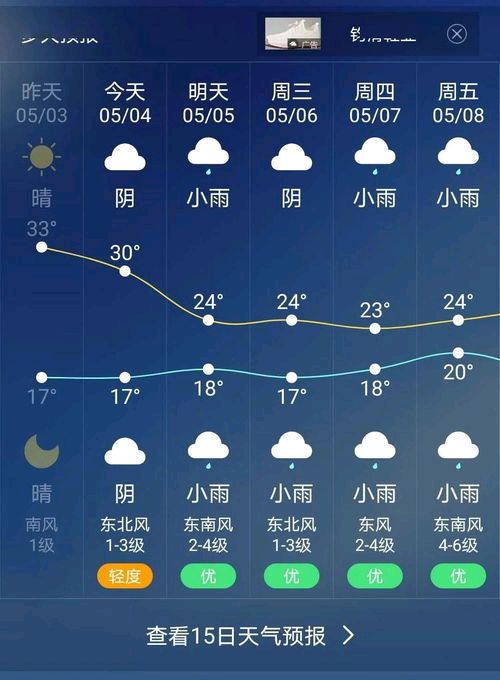Select the 今天 05/04 forecast column

[x=125, y=330]
